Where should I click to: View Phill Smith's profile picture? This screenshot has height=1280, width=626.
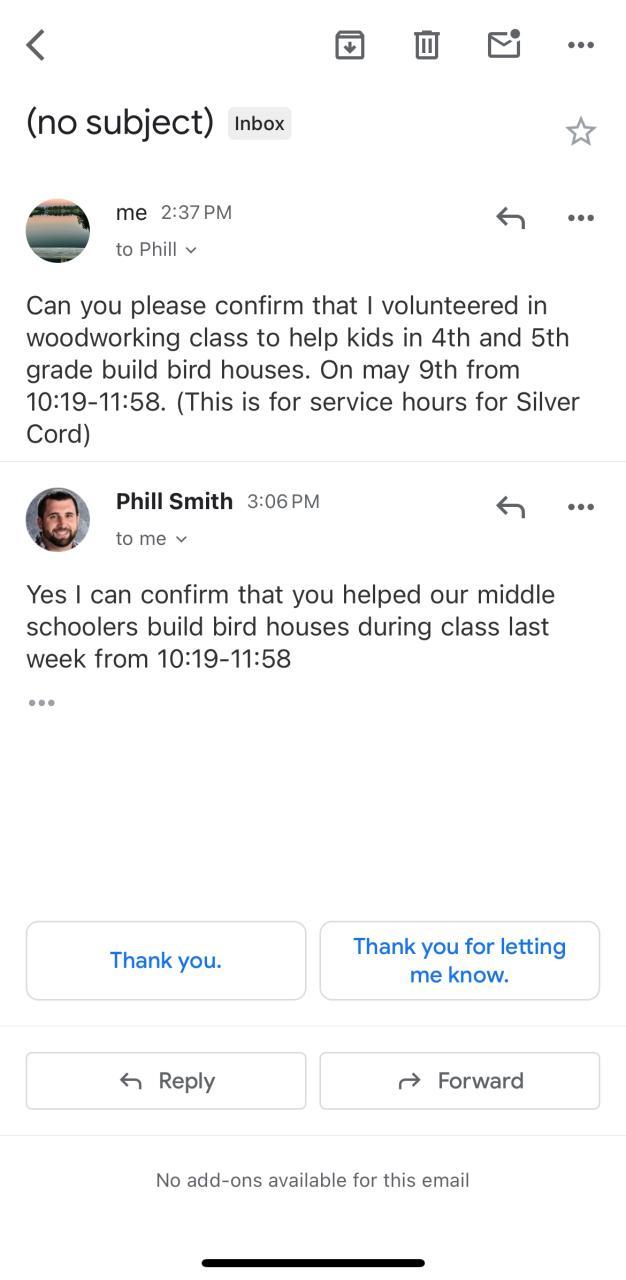coord(58,519)
